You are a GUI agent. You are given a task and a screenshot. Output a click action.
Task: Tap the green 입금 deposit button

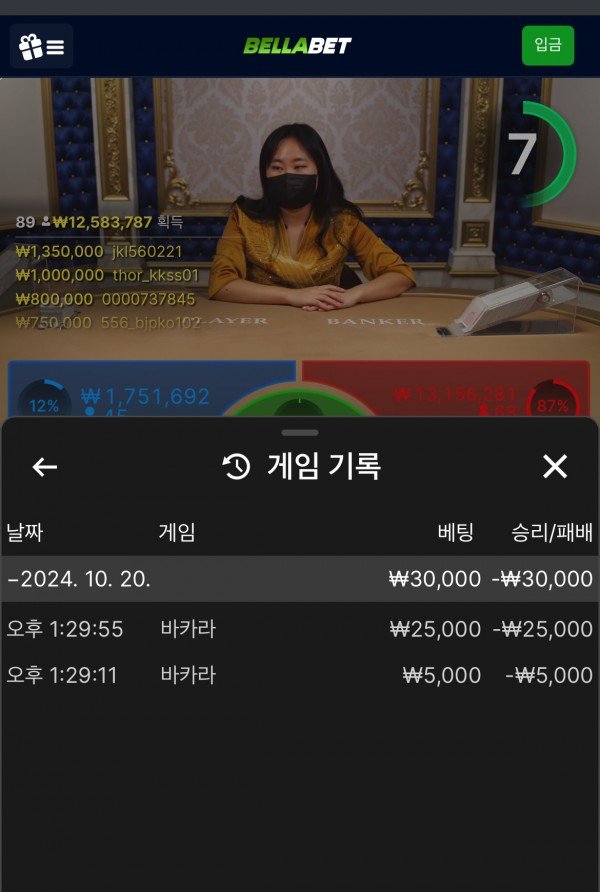pos(548,46)
